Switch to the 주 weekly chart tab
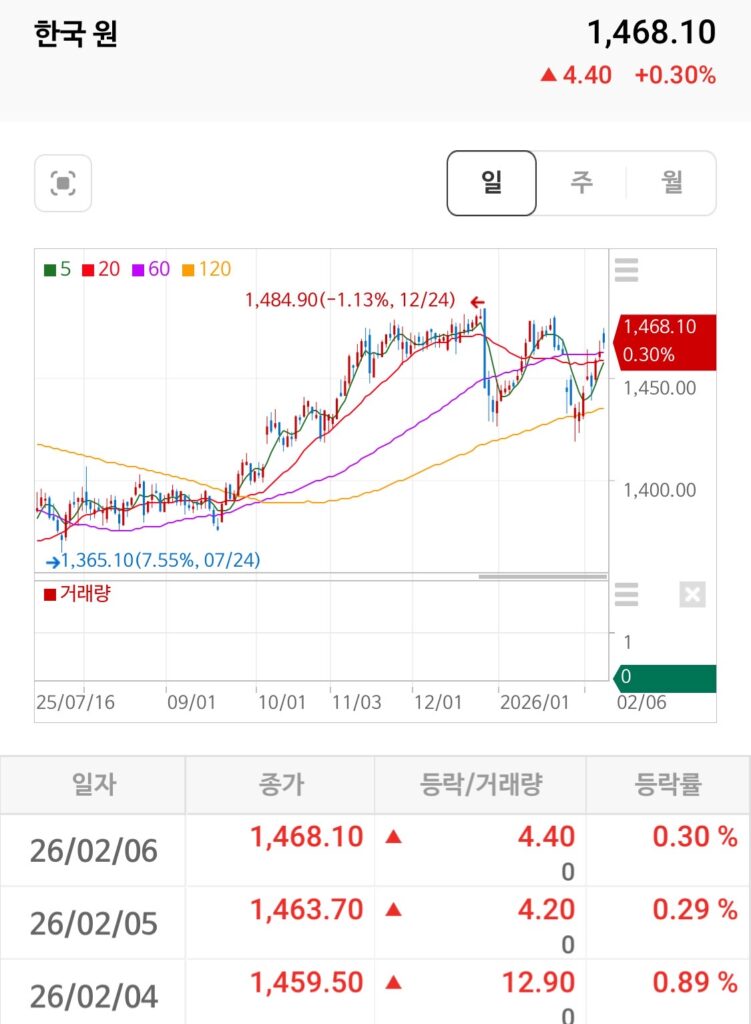The image size is (751, 1024). click(x=581, y=183)
